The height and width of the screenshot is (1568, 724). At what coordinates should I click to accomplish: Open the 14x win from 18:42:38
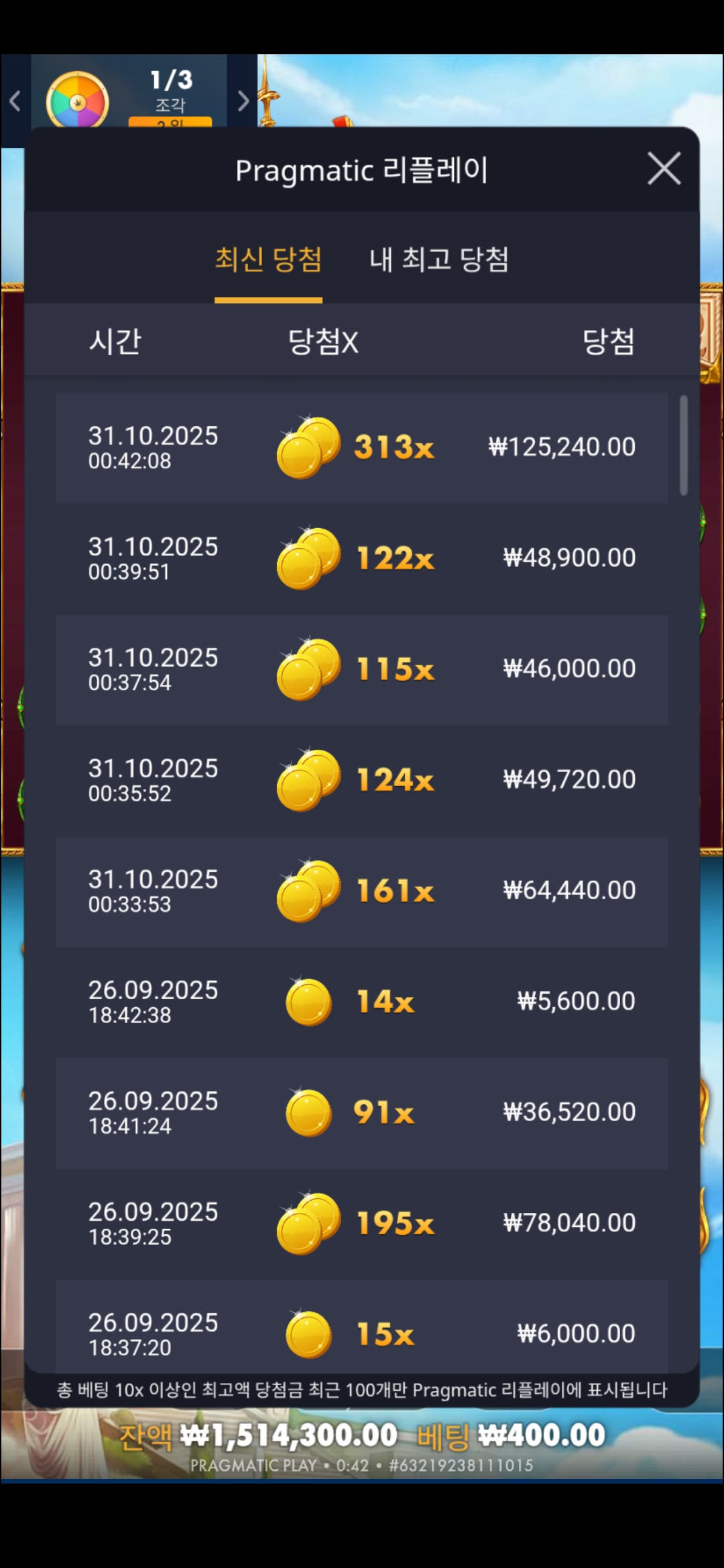[362, 1002]
